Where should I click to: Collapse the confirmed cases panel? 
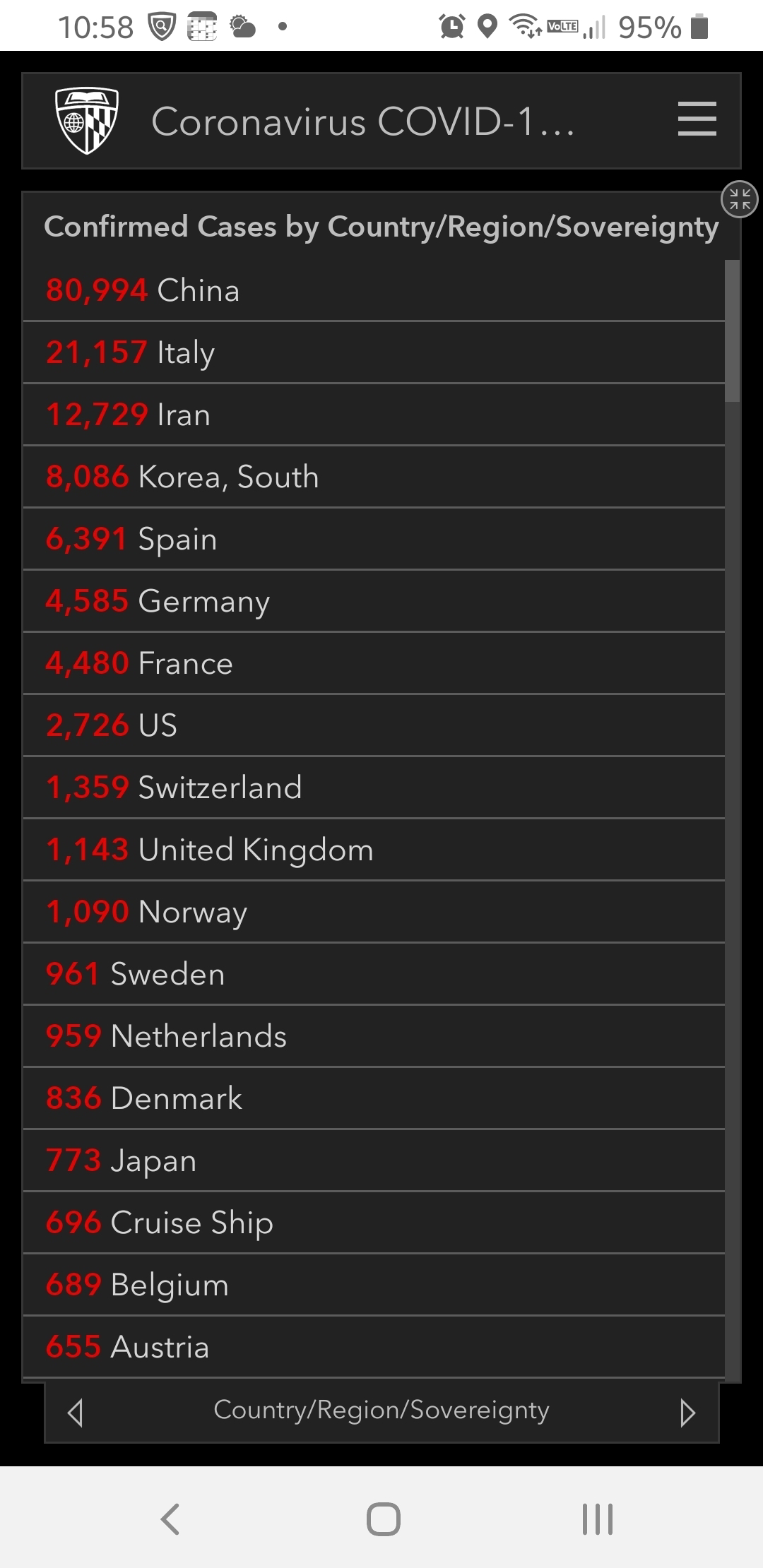click(739, 199)
